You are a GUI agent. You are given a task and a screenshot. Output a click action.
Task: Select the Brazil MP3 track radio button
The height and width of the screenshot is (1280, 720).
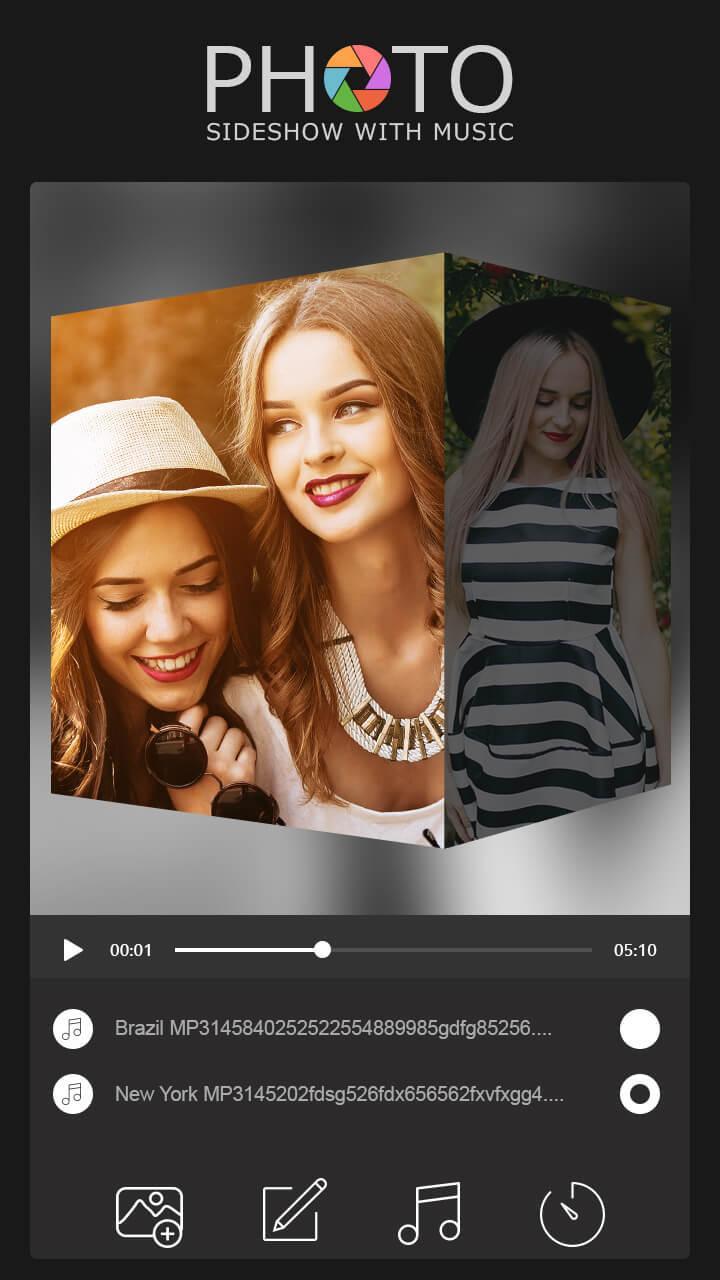[640, 1029]
